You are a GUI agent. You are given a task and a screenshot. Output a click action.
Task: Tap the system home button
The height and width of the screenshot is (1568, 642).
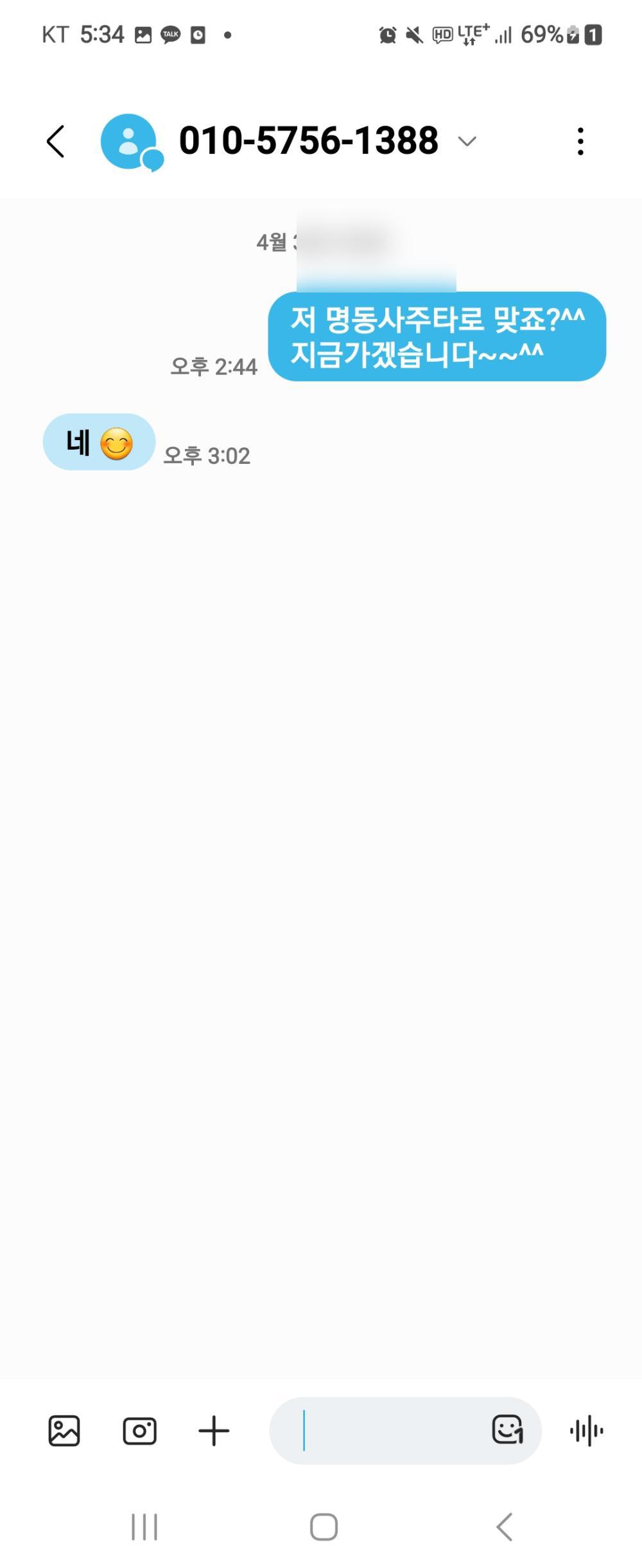click(x=324, y=1526)
